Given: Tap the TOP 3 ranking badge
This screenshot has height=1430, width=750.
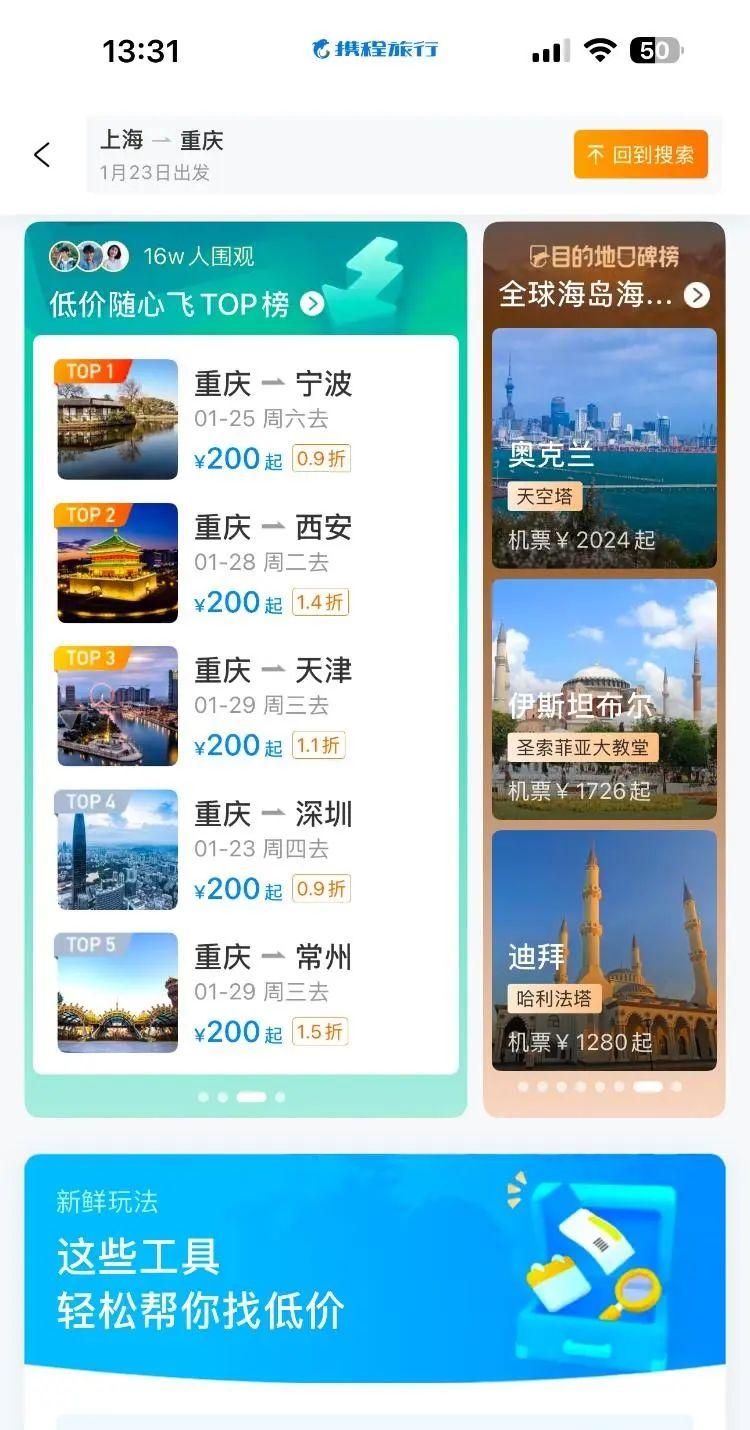Looking at the screenshot, I should [x=93, y=658].
